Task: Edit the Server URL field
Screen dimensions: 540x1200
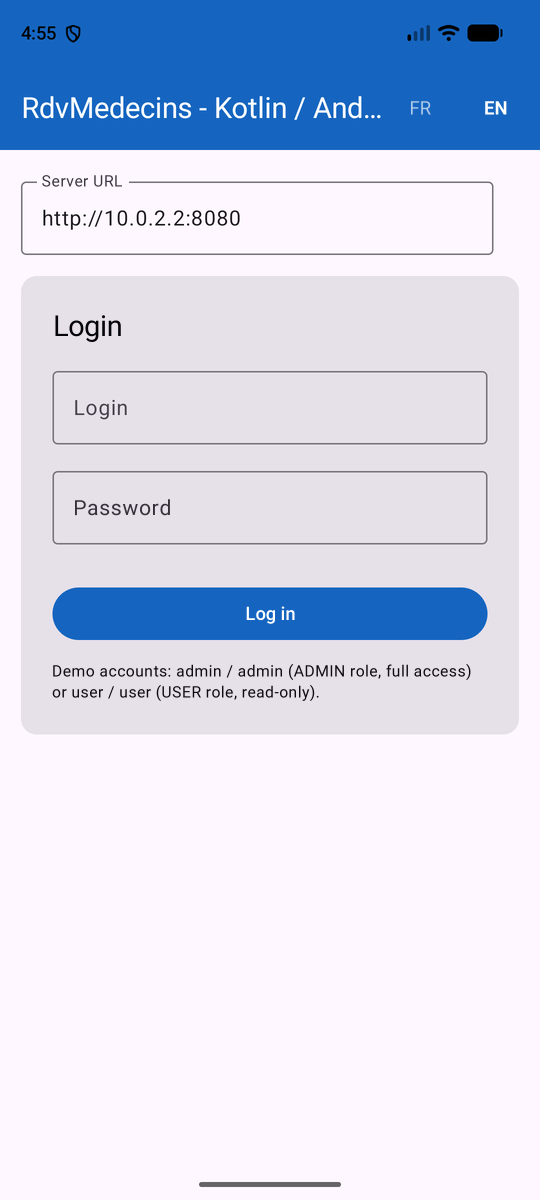Action: (257, 218)
